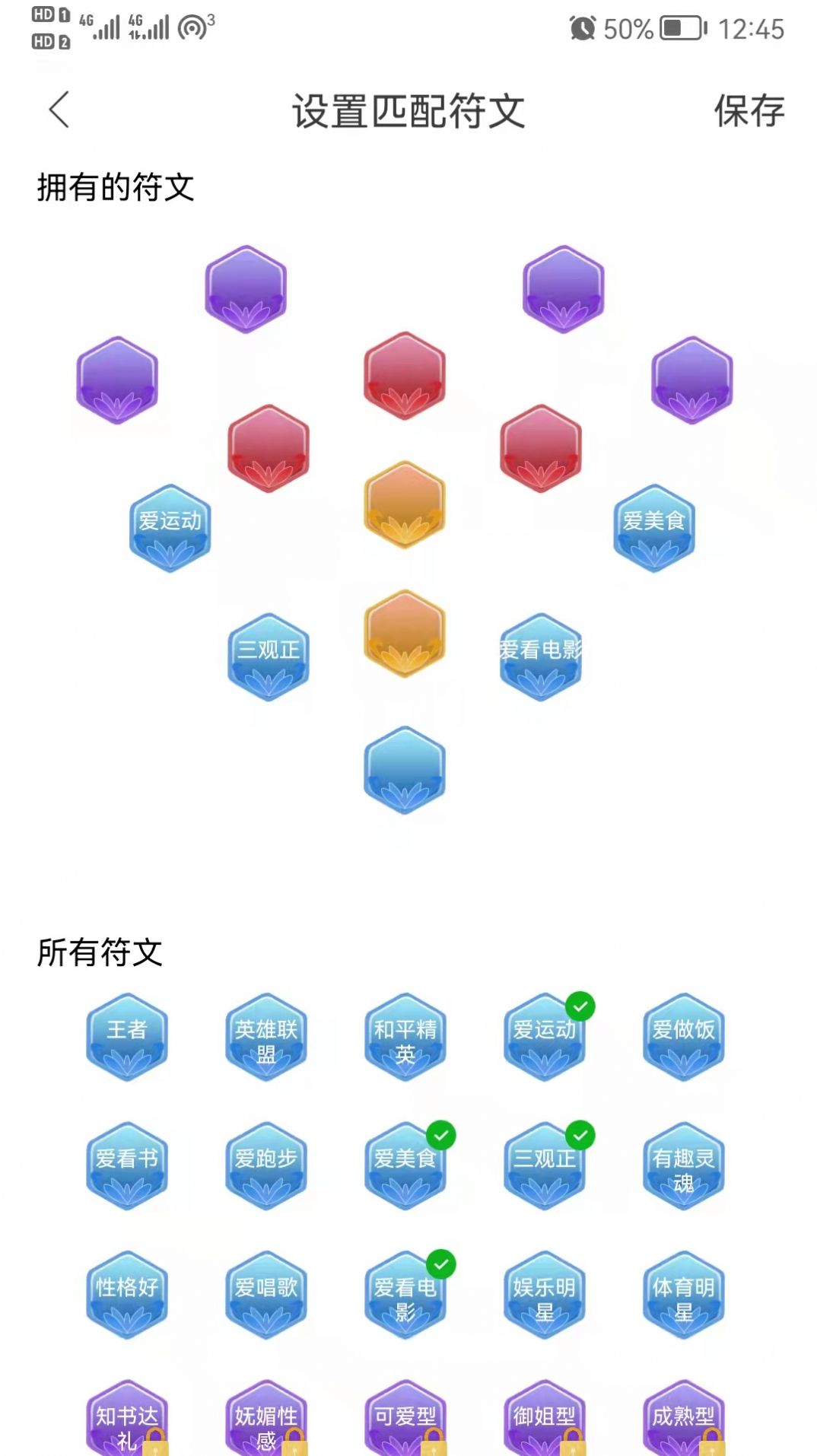
Task: Tap the 保存 button
Action: (x=748, y=110)
